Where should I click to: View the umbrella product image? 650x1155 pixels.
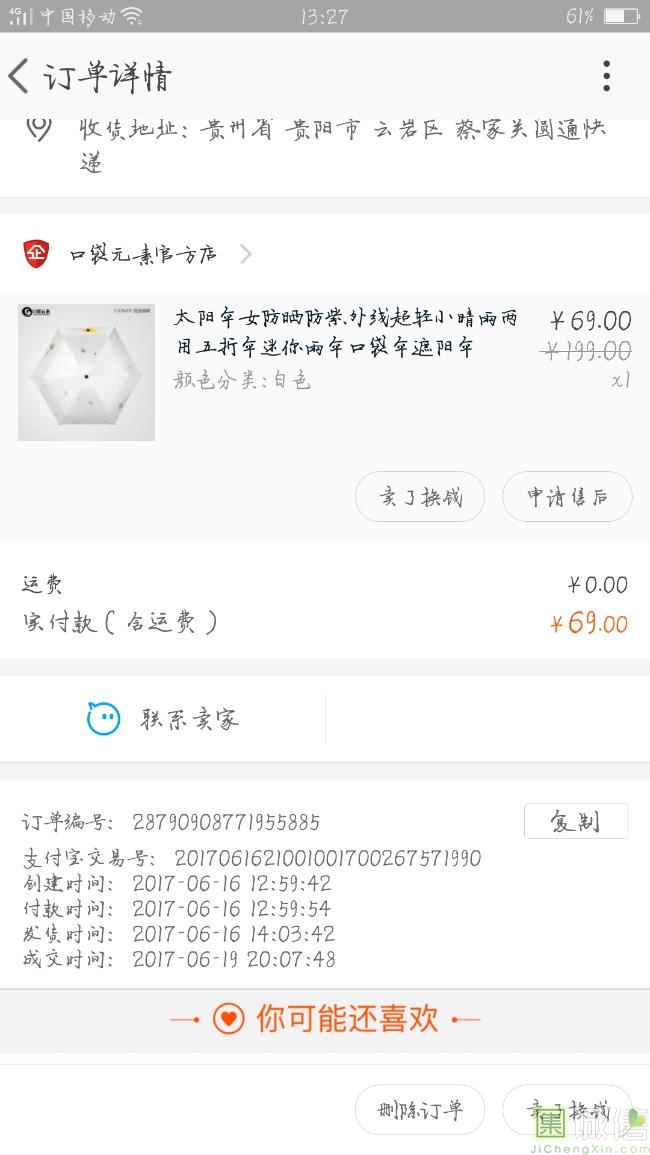87,372
